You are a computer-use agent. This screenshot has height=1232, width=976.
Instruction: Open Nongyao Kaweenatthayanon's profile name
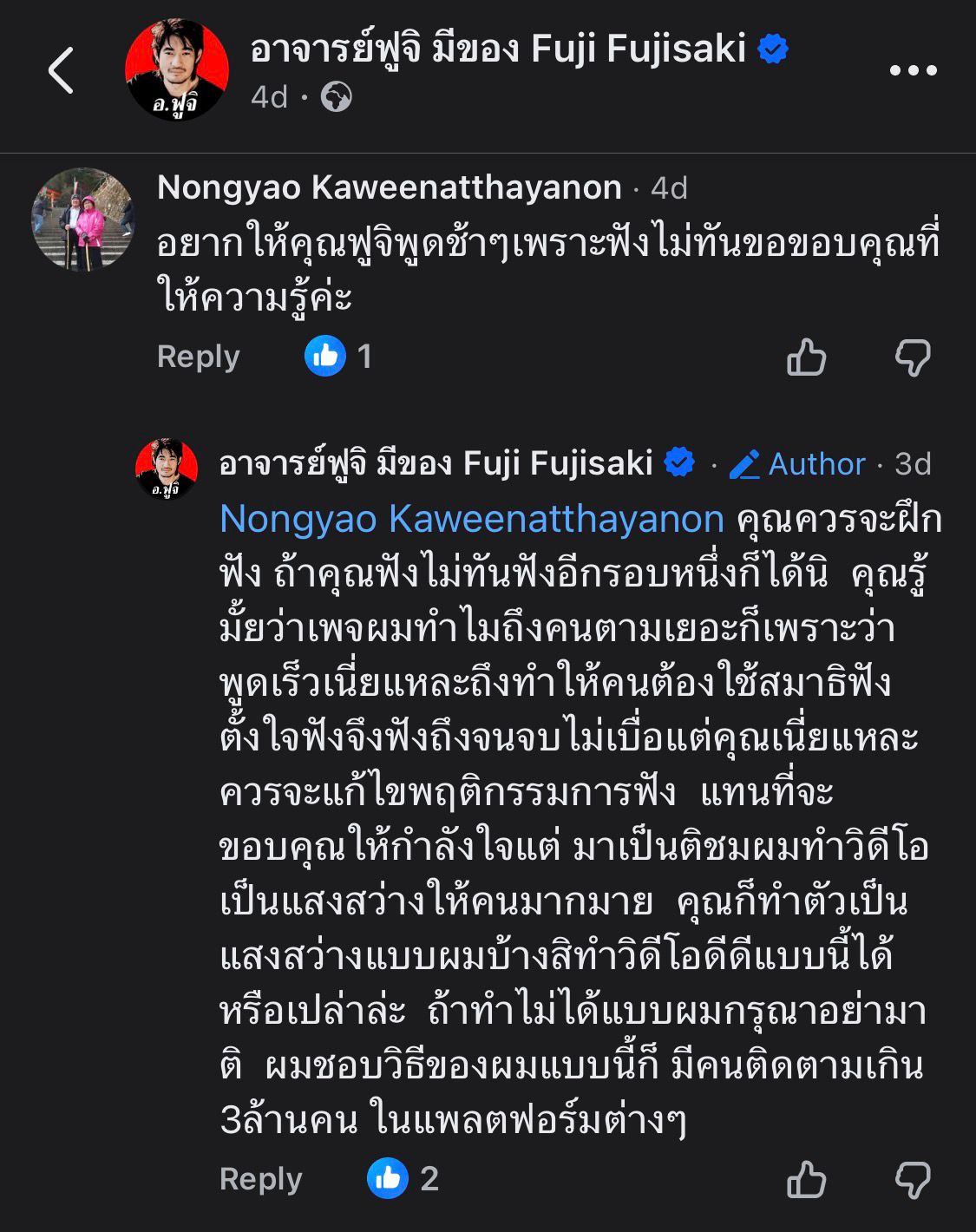point(390,187)
